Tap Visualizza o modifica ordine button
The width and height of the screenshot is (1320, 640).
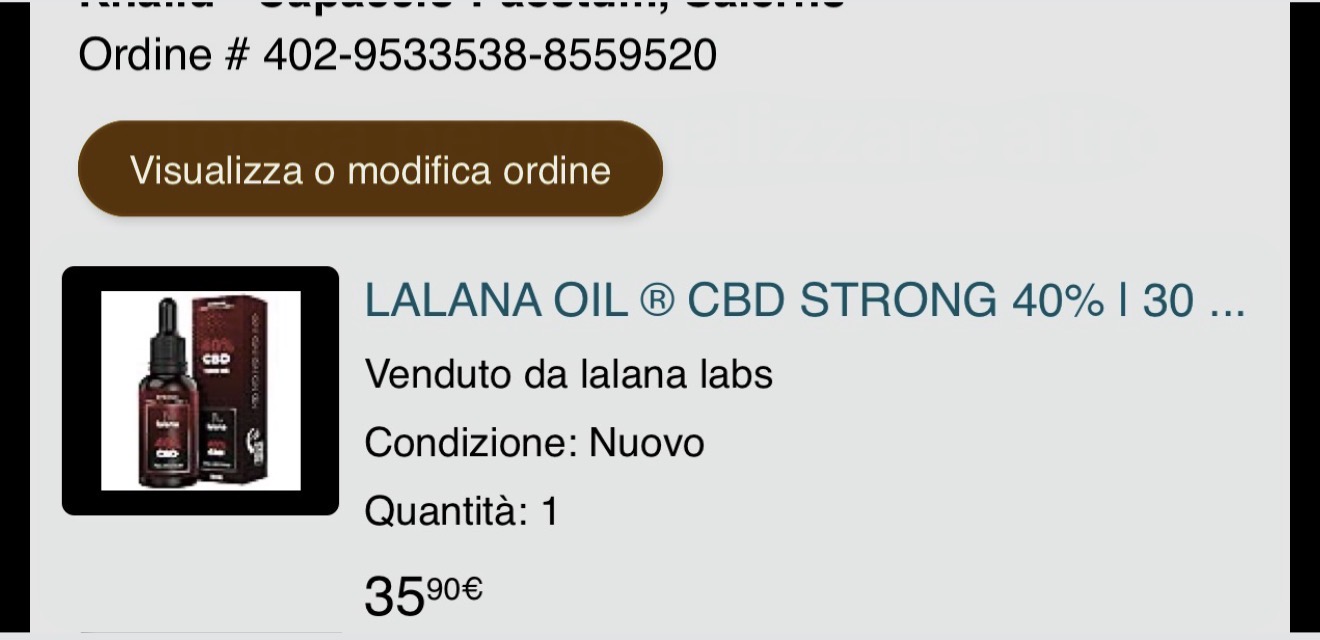pyautogui.click(x=370, y=169)
